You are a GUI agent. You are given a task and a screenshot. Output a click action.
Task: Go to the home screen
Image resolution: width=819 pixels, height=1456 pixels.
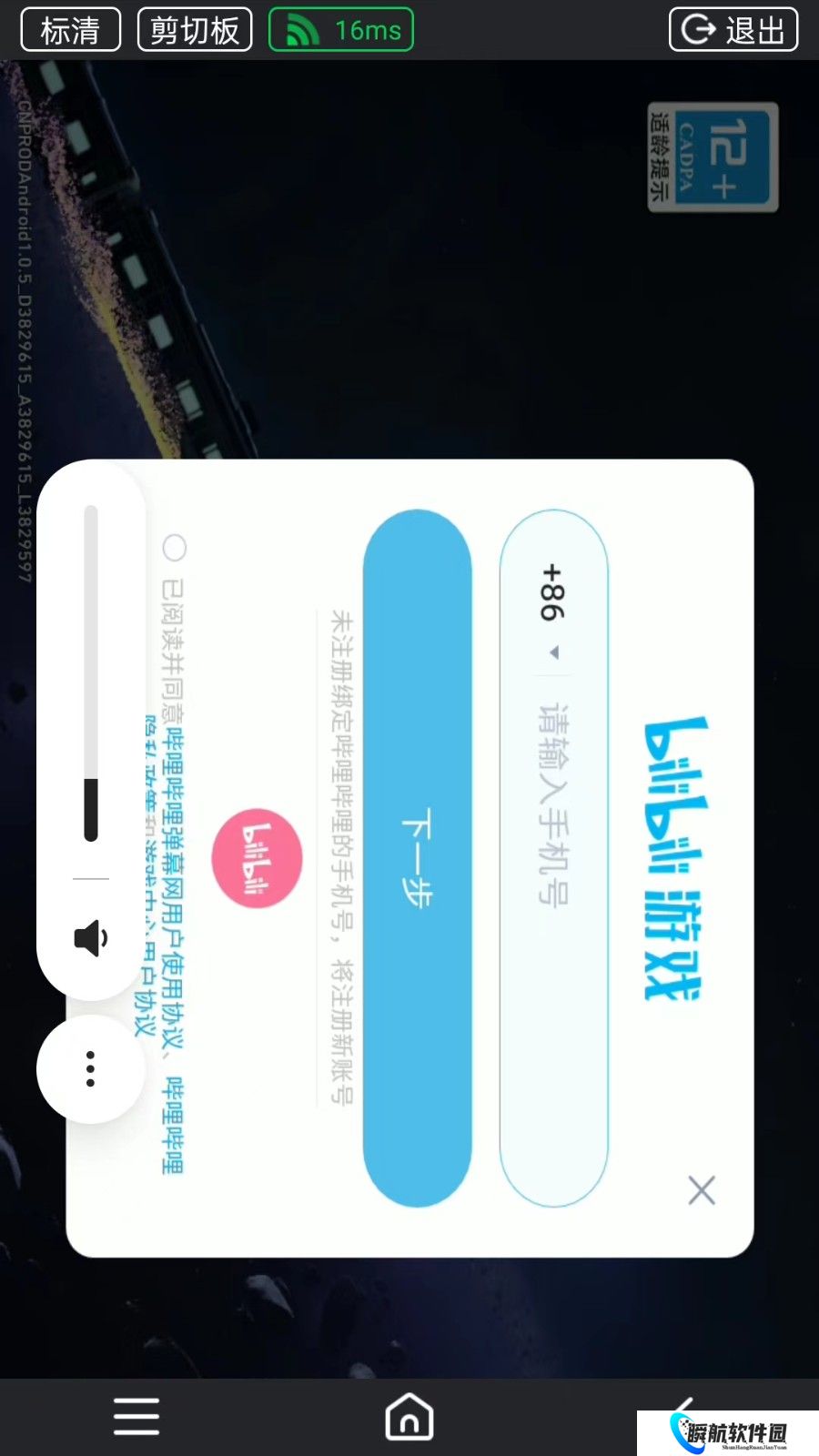409,1416
